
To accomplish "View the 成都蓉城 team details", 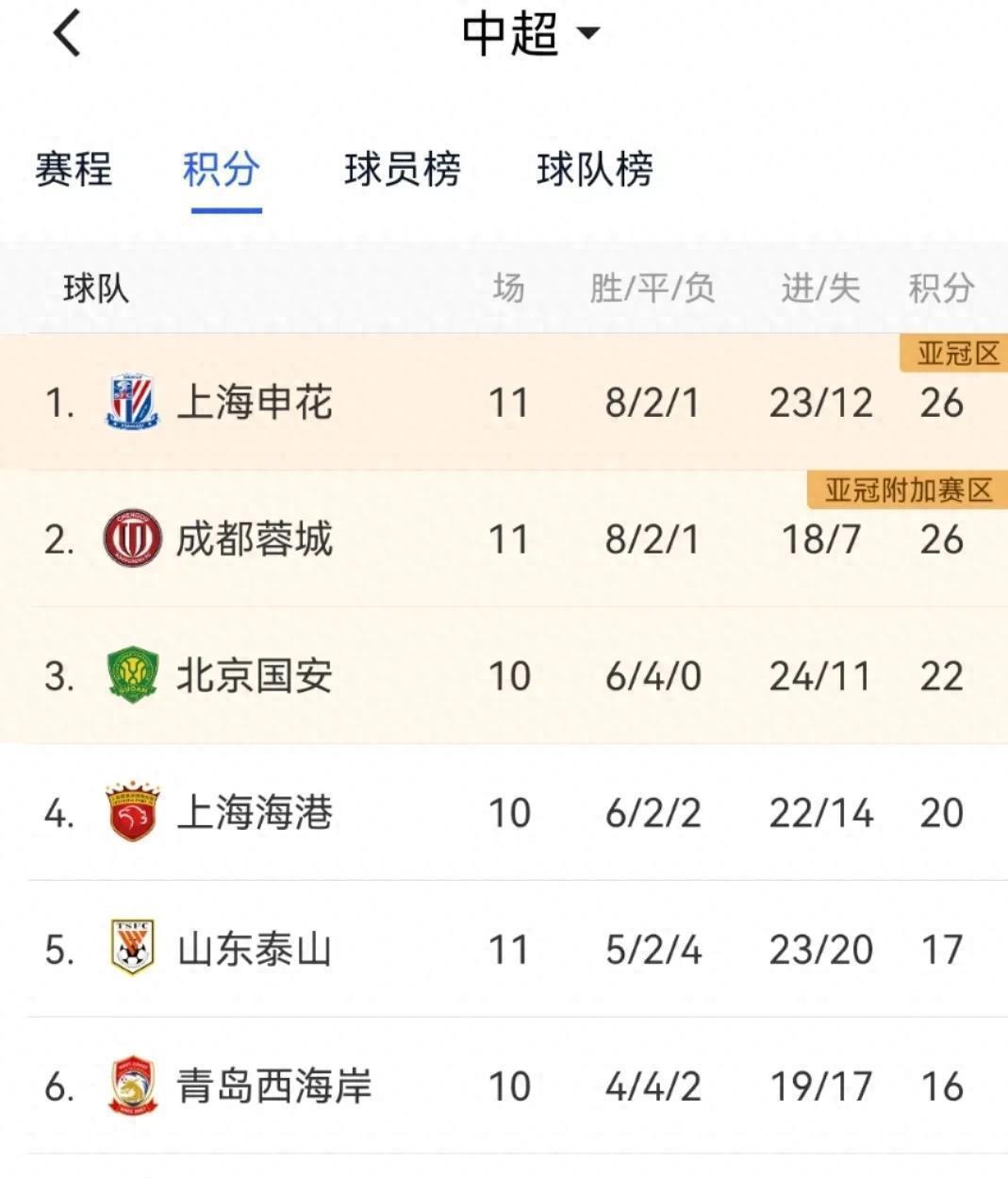I will pyautogui.click(x=255, y=539).
